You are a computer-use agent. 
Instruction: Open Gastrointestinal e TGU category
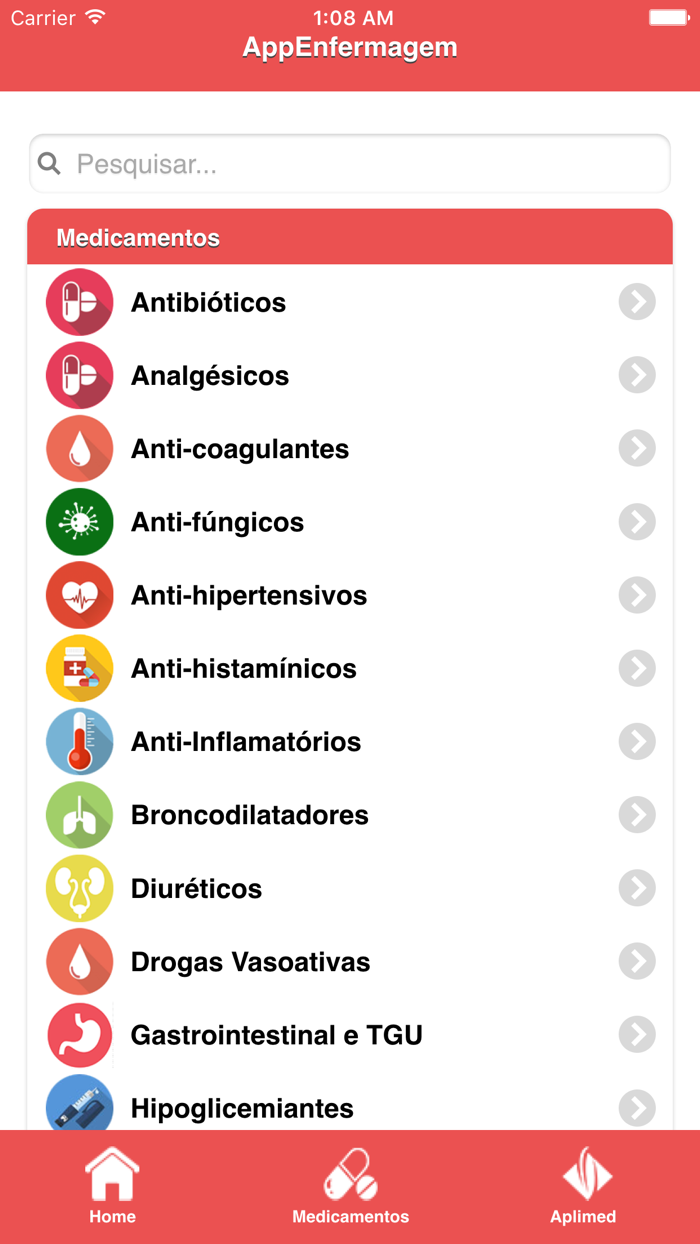(x=350, y=1035)
